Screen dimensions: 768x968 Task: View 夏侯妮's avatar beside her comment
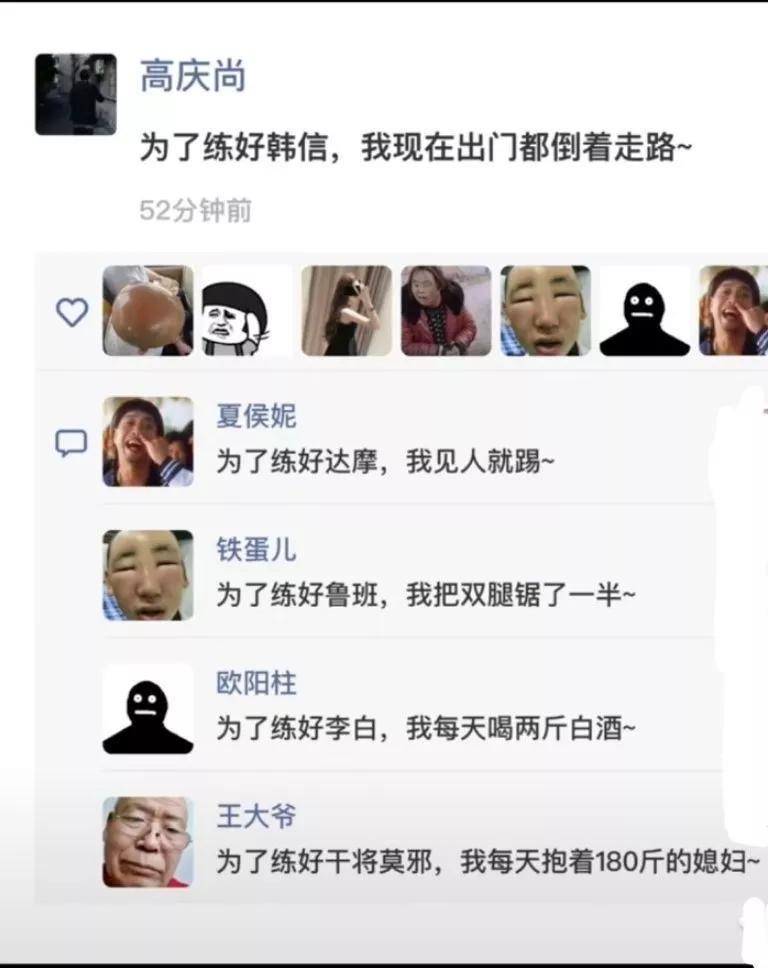(148, 441)
